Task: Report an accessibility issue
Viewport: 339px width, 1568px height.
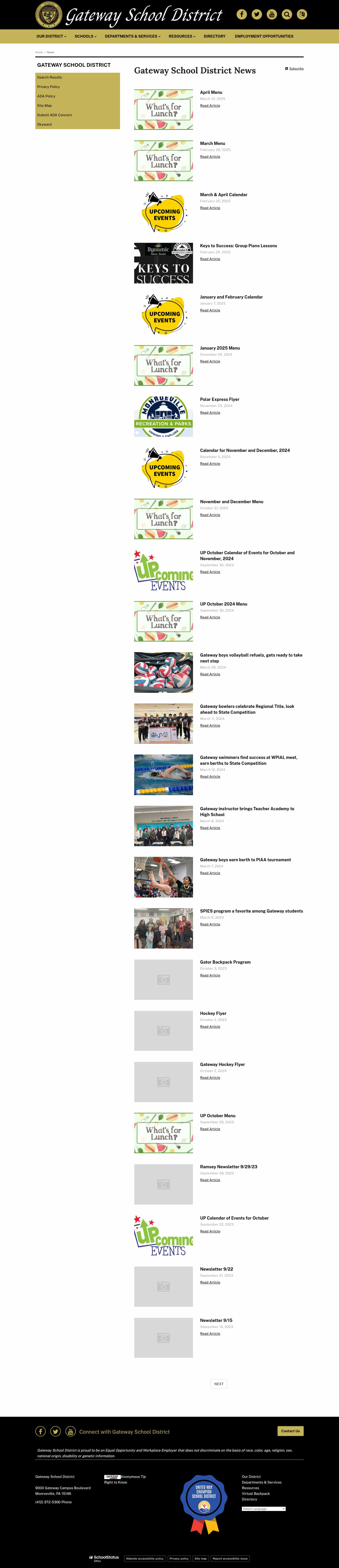Action: 230,1559
